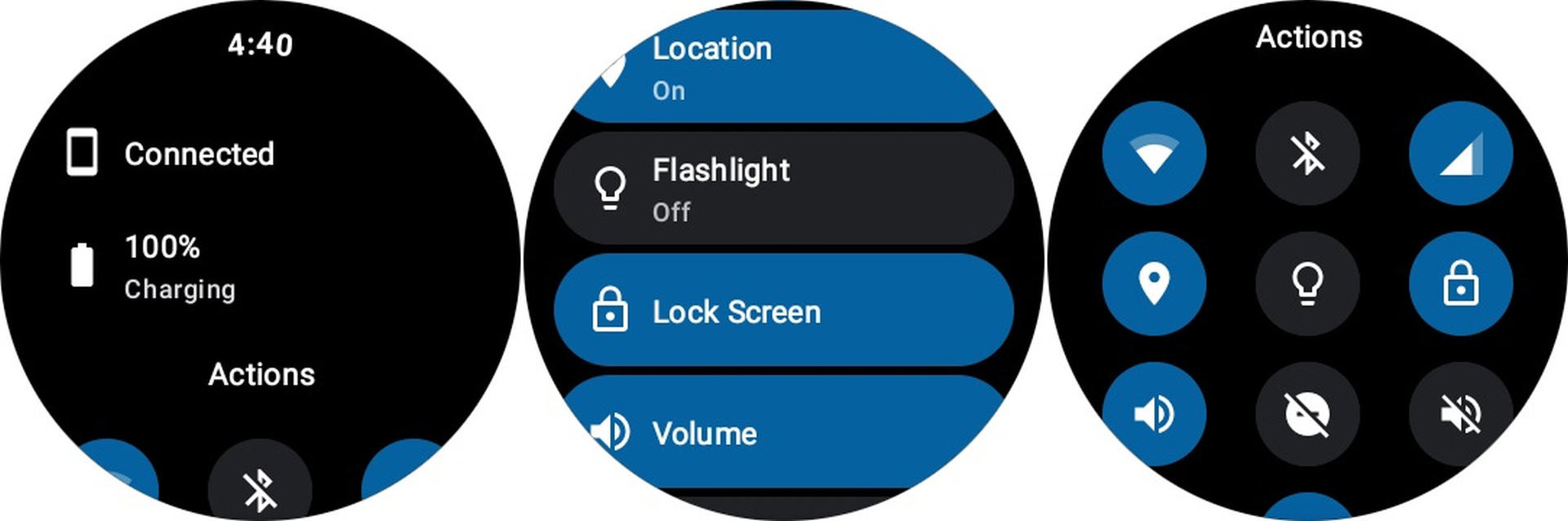This screenshot has height=521, width=1568.
Task: Toggle the do not disturb icon button
Action: (1307, 414)
